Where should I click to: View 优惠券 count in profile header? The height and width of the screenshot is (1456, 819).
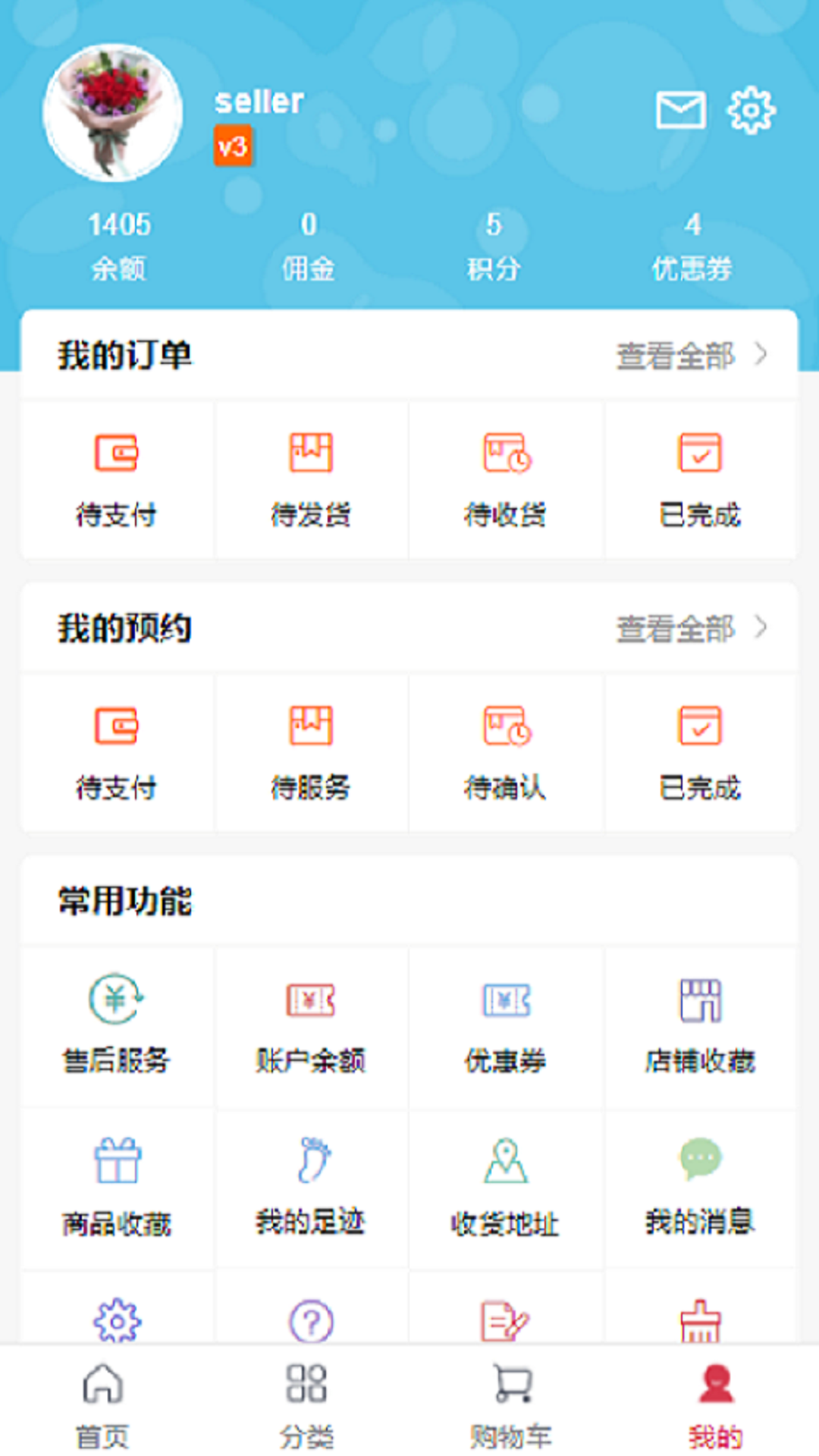pyautogui.click(x=692, y=246)
